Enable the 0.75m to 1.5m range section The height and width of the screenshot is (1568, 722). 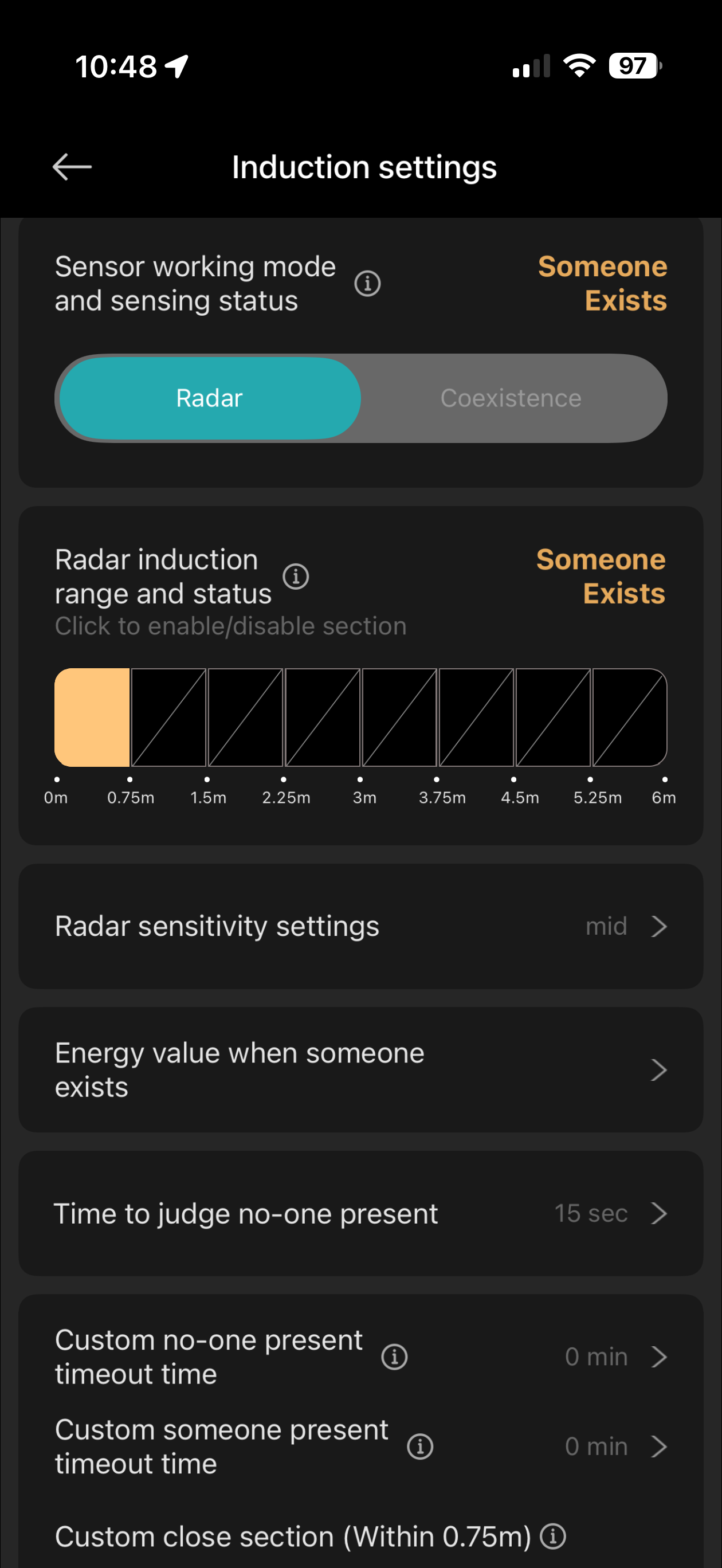pos(168,717)
